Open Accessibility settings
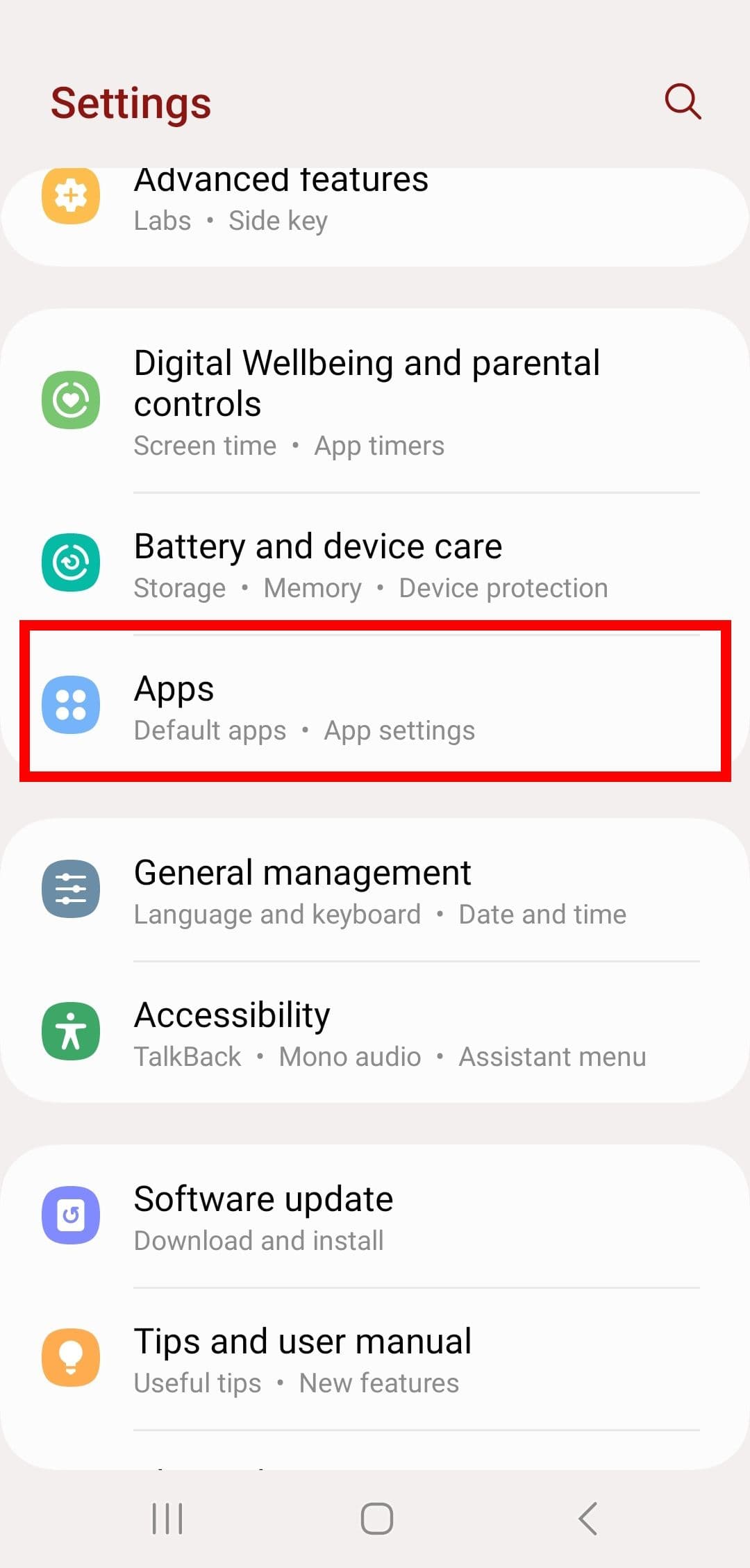Screen dimensions: 750x1568 click(x=375, y=1033)
